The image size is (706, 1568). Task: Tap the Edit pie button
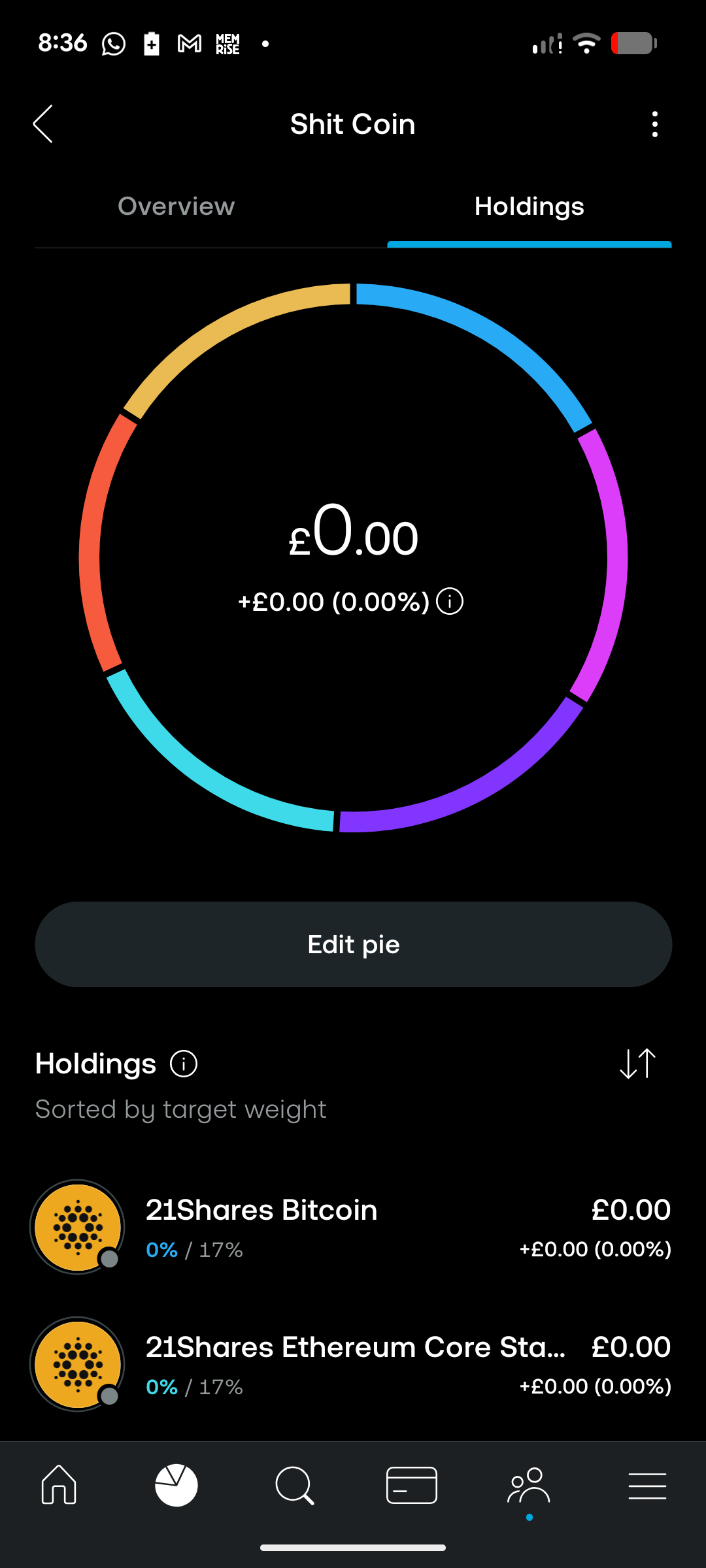353,944
